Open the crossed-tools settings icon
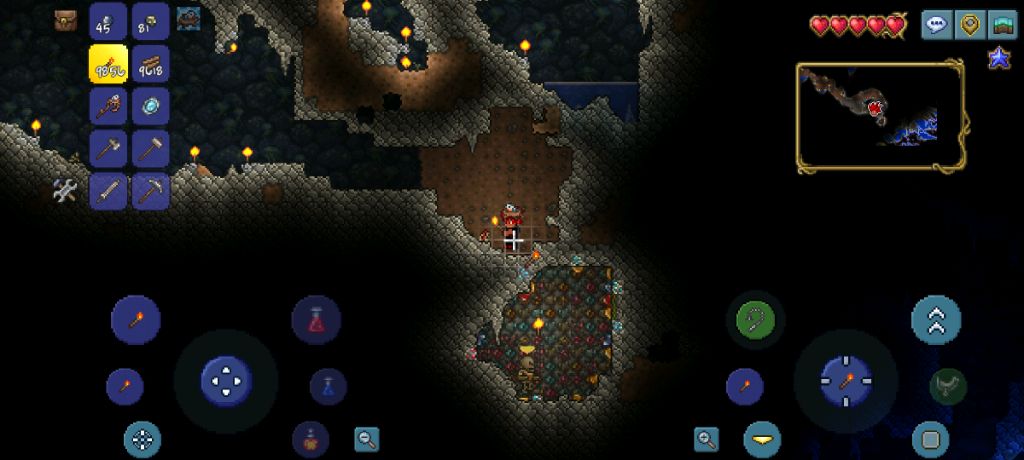 pos(66,190)
